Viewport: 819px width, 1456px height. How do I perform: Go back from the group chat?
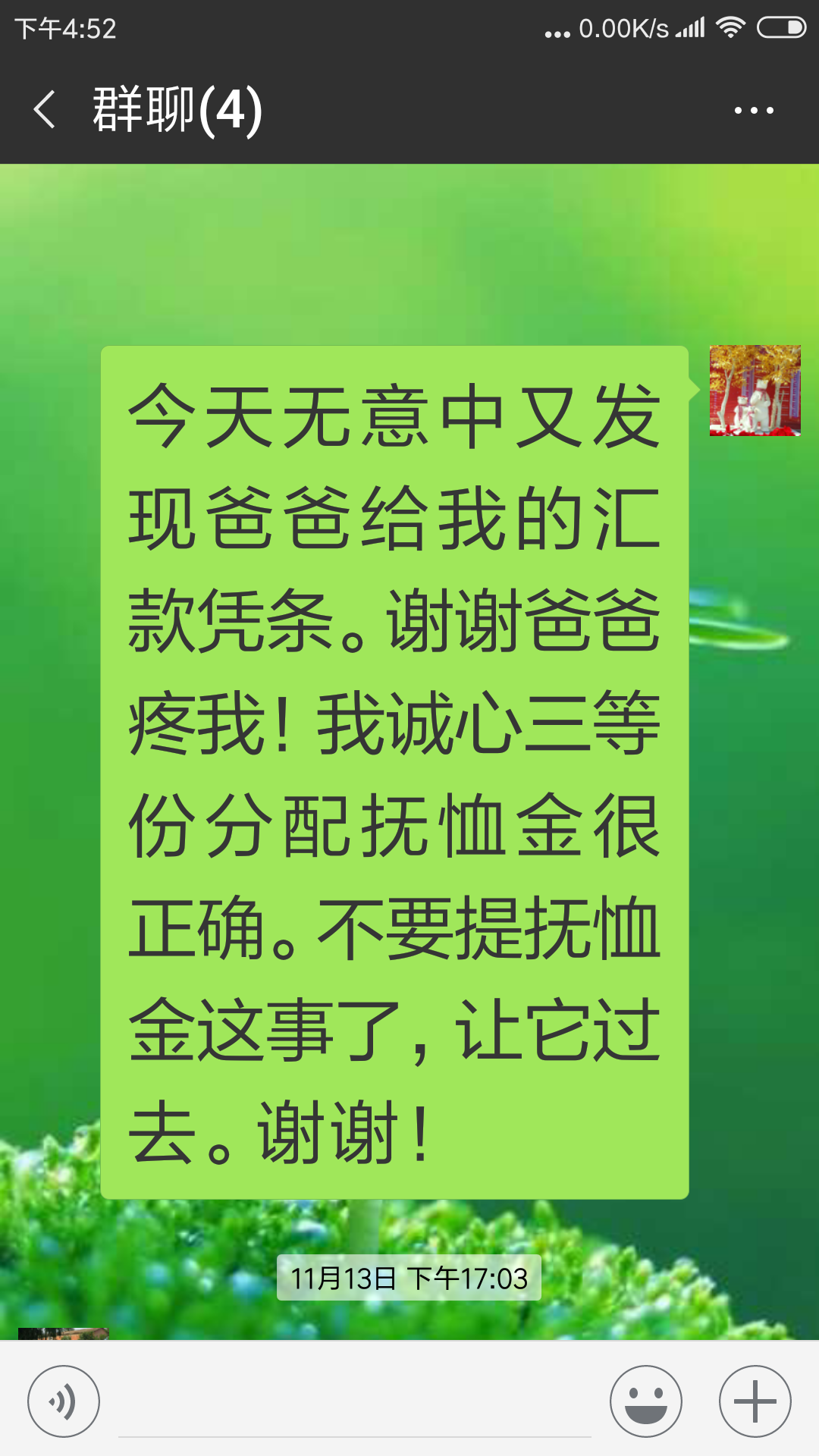45,110
